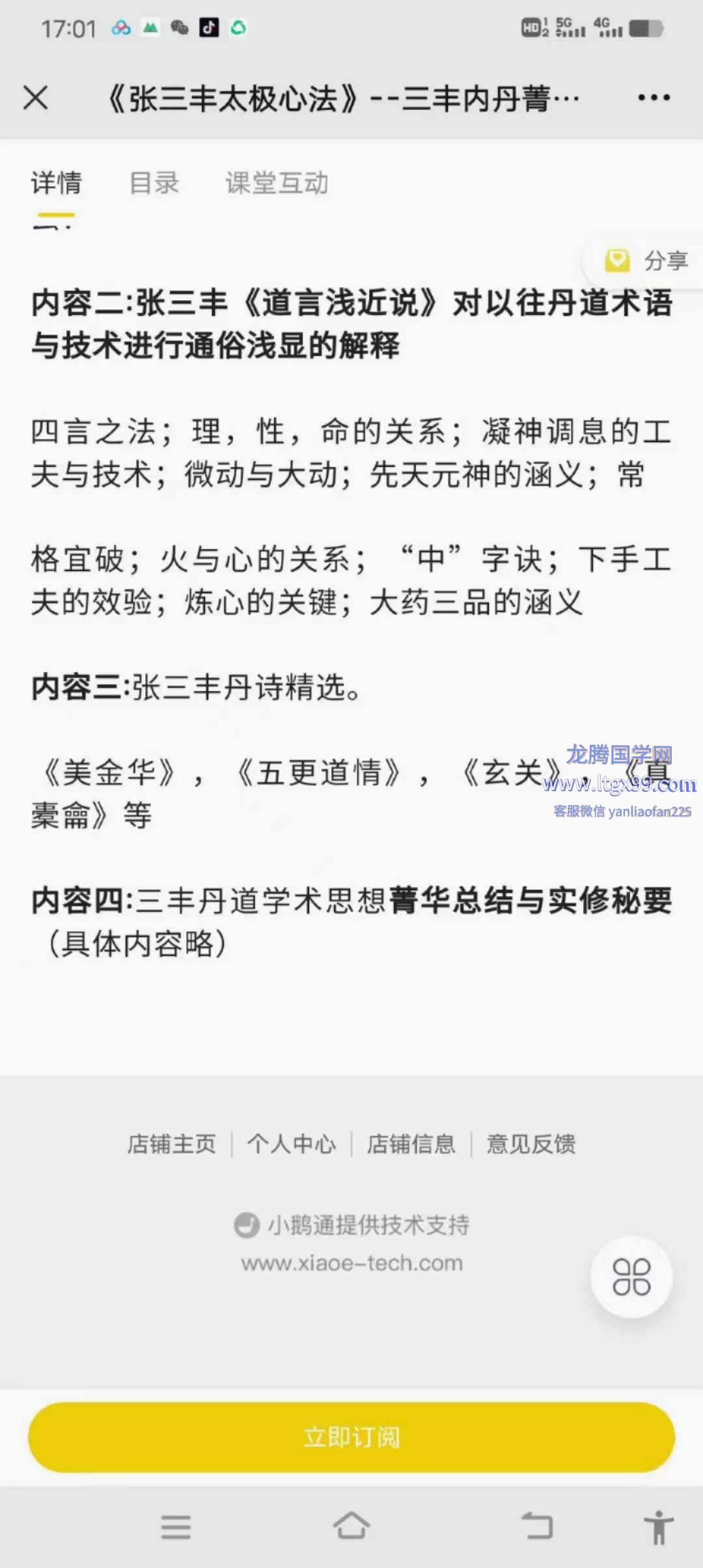This screenshot has width=703, height=1568.
Task: Open the accessibility shortcut icon
Action: tap(659, 1527)
